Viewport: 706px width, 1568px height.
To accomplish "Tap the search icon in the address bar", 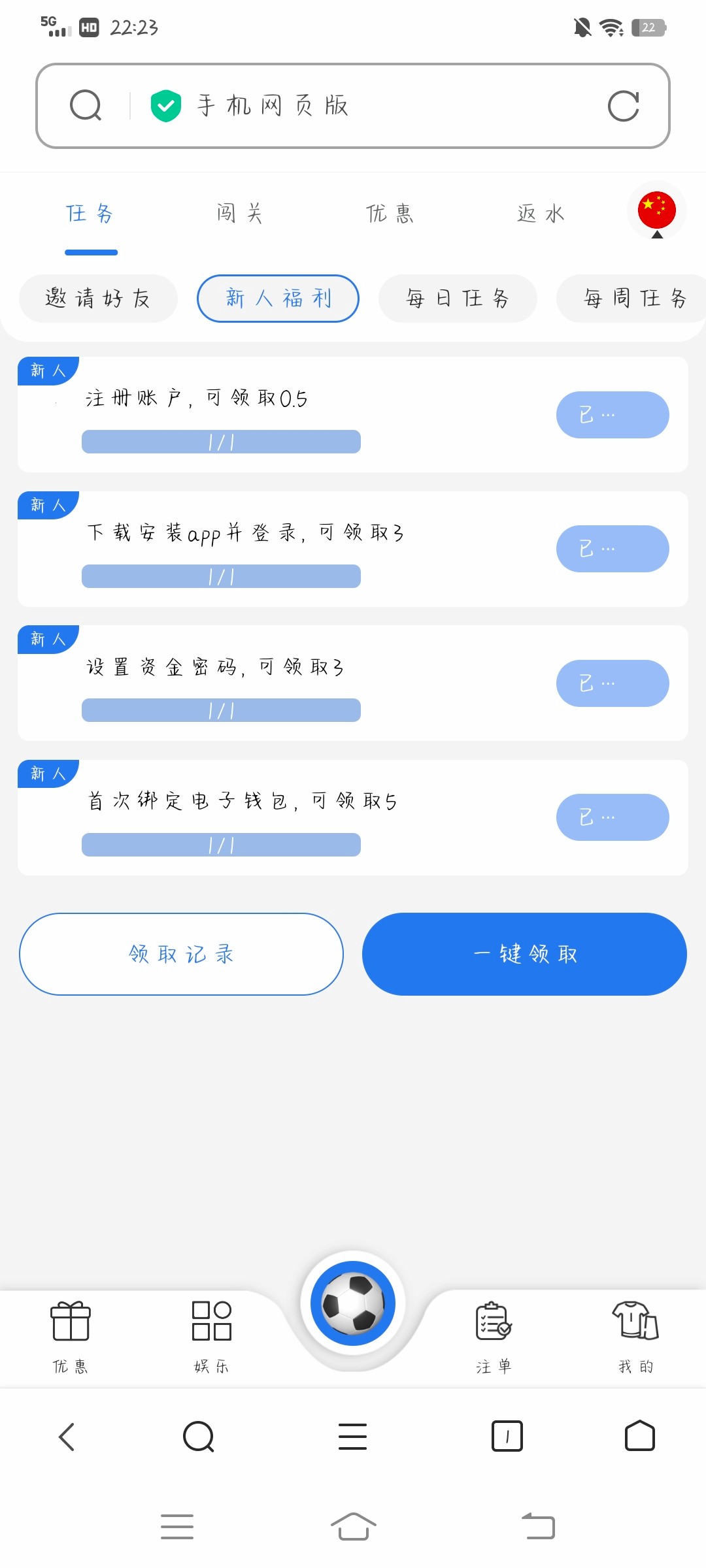I will pos(86,106).
